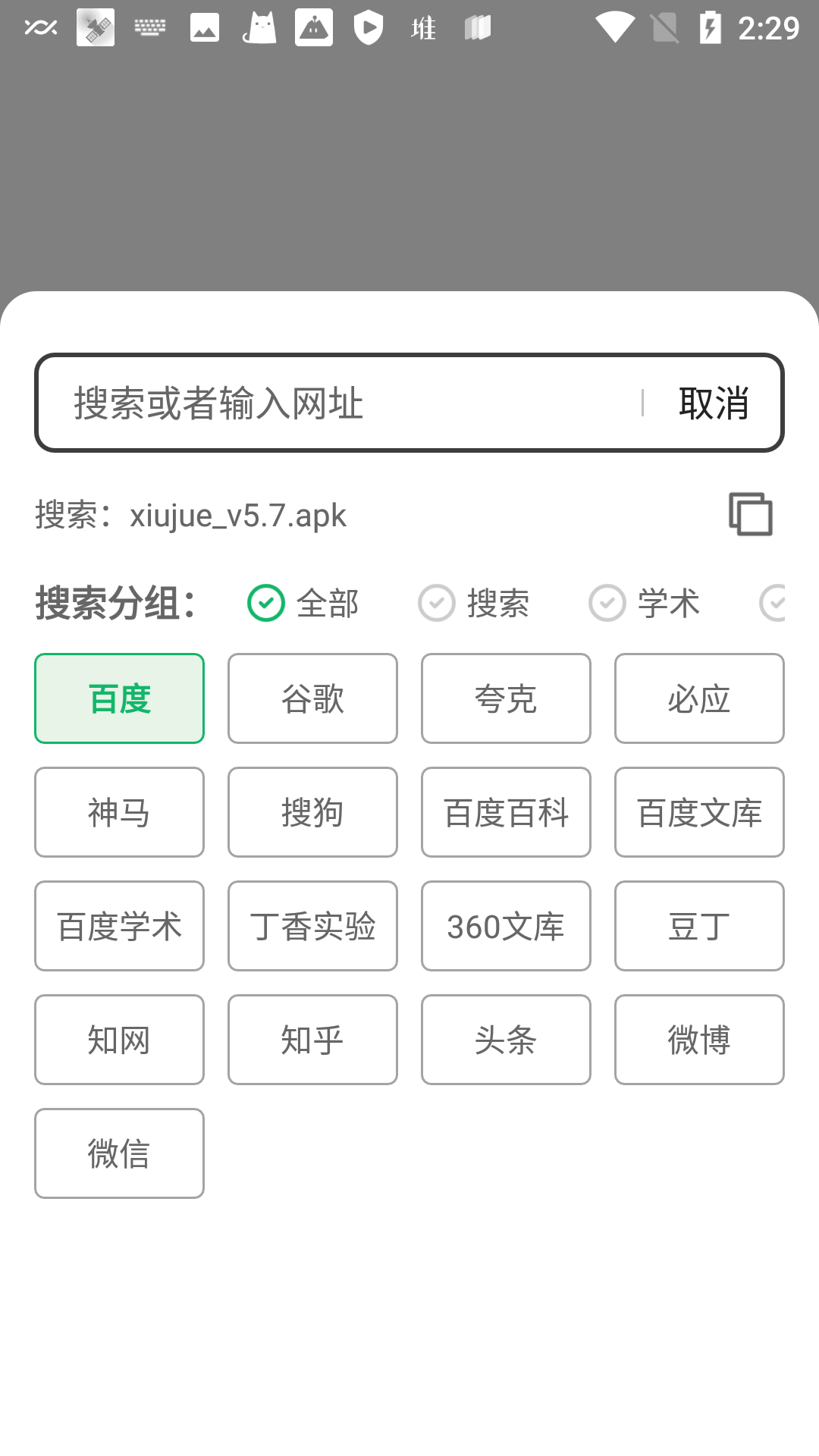Select 百度百科 as the source
The width and height of the screenshot is (819, 1456).
click(506, 812)
